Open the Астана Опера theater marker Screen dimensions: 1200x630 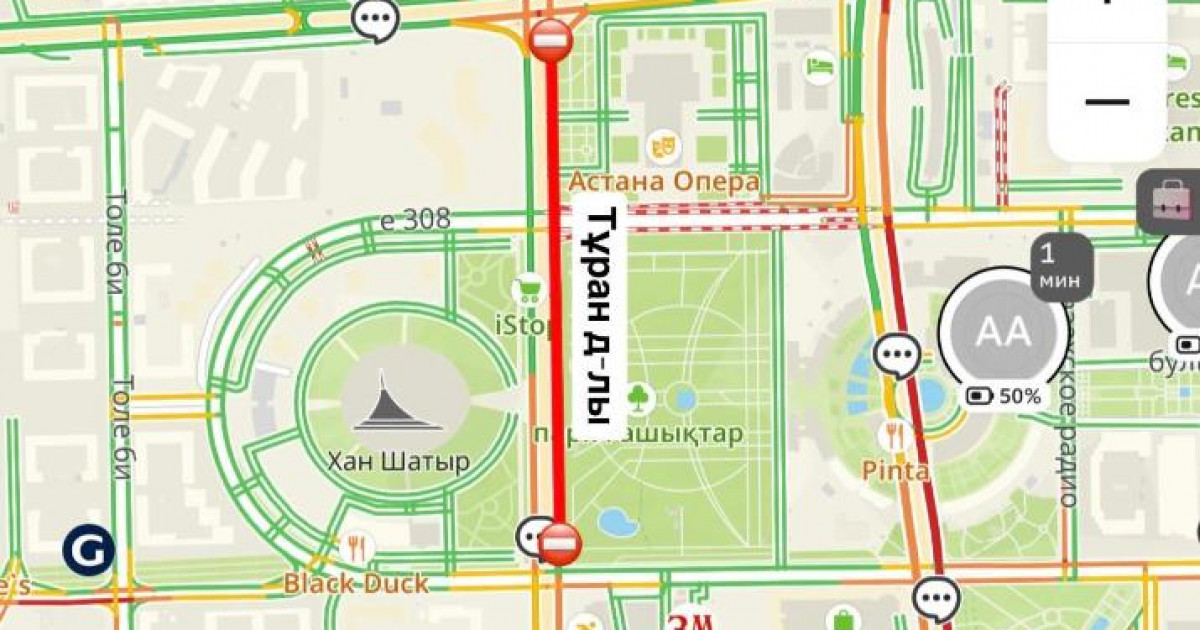(x=660, y=147)
